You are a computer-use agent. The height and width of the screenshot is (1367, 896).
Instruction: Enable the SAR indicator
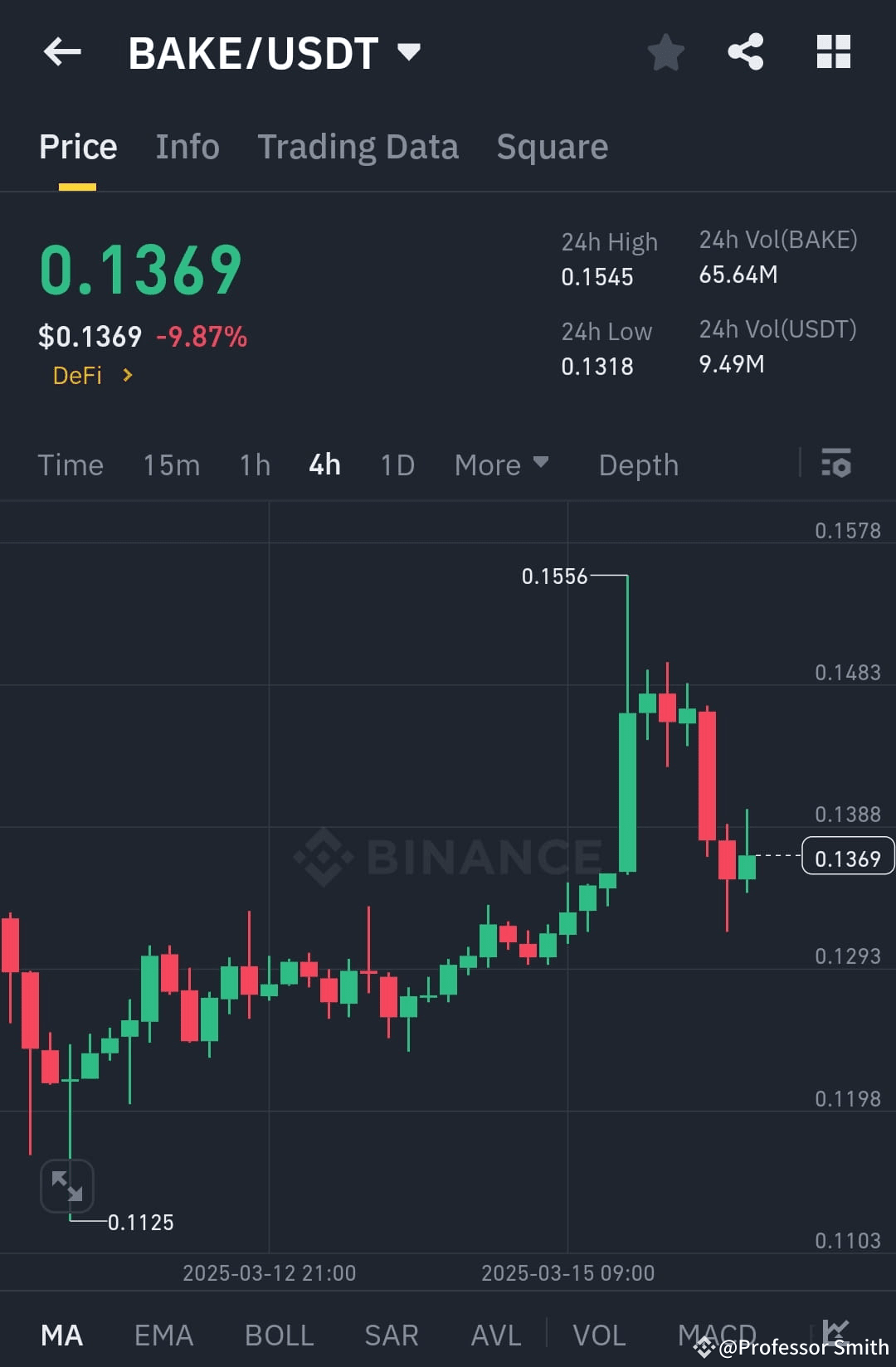point(390,1334)
